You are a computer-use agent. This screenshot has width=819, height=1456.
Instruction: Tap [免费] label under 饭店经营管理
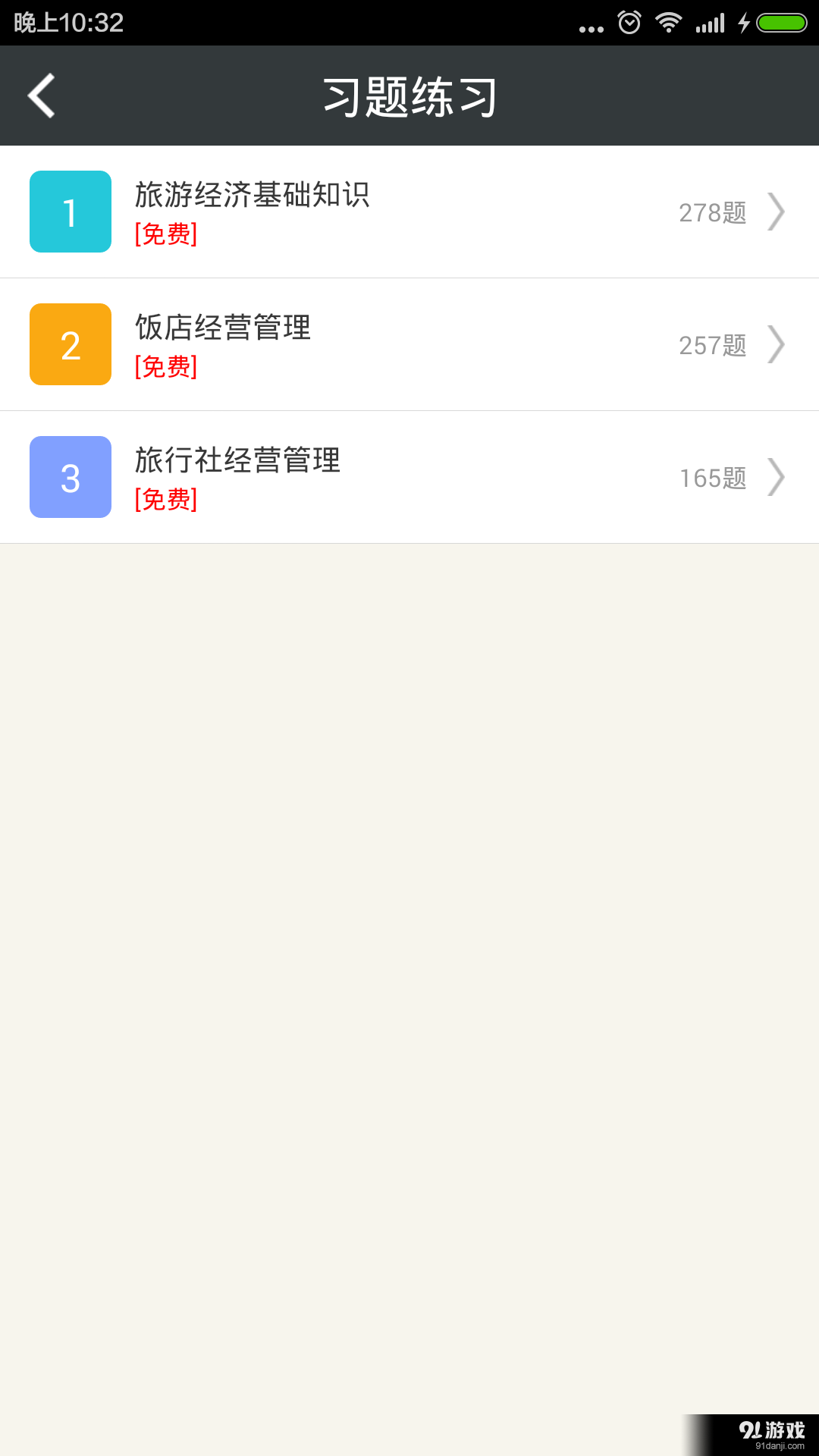165,368
